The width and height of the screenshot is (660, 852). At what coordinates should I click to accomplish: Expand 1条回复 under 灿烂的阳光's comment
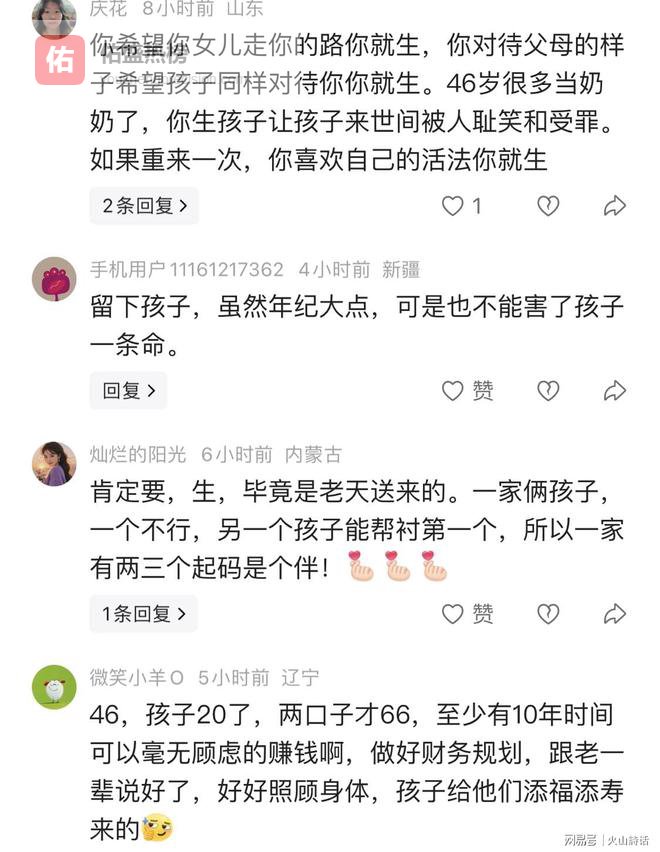coord(143,613)
